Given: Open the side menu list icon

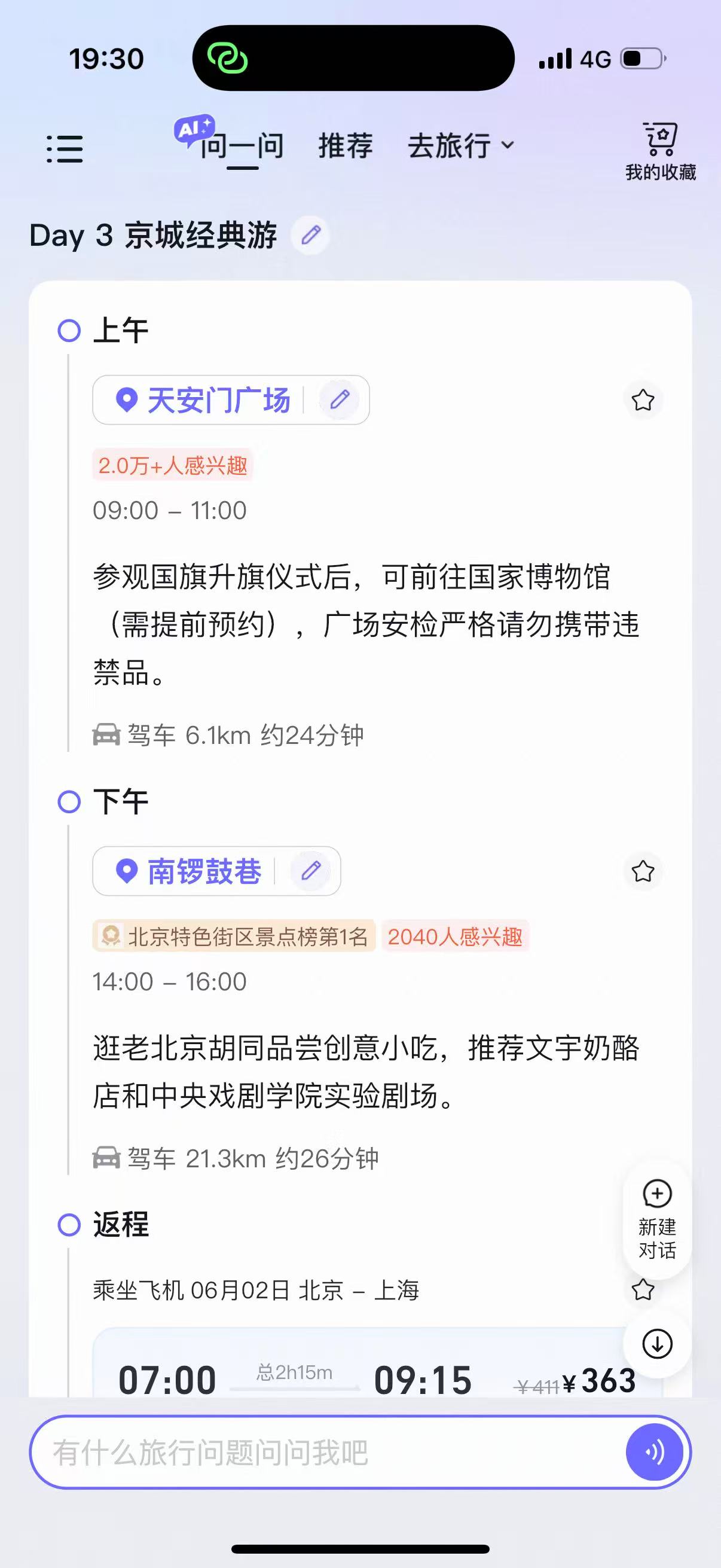Looking at the screenshot, I should [x=65, y=148].
